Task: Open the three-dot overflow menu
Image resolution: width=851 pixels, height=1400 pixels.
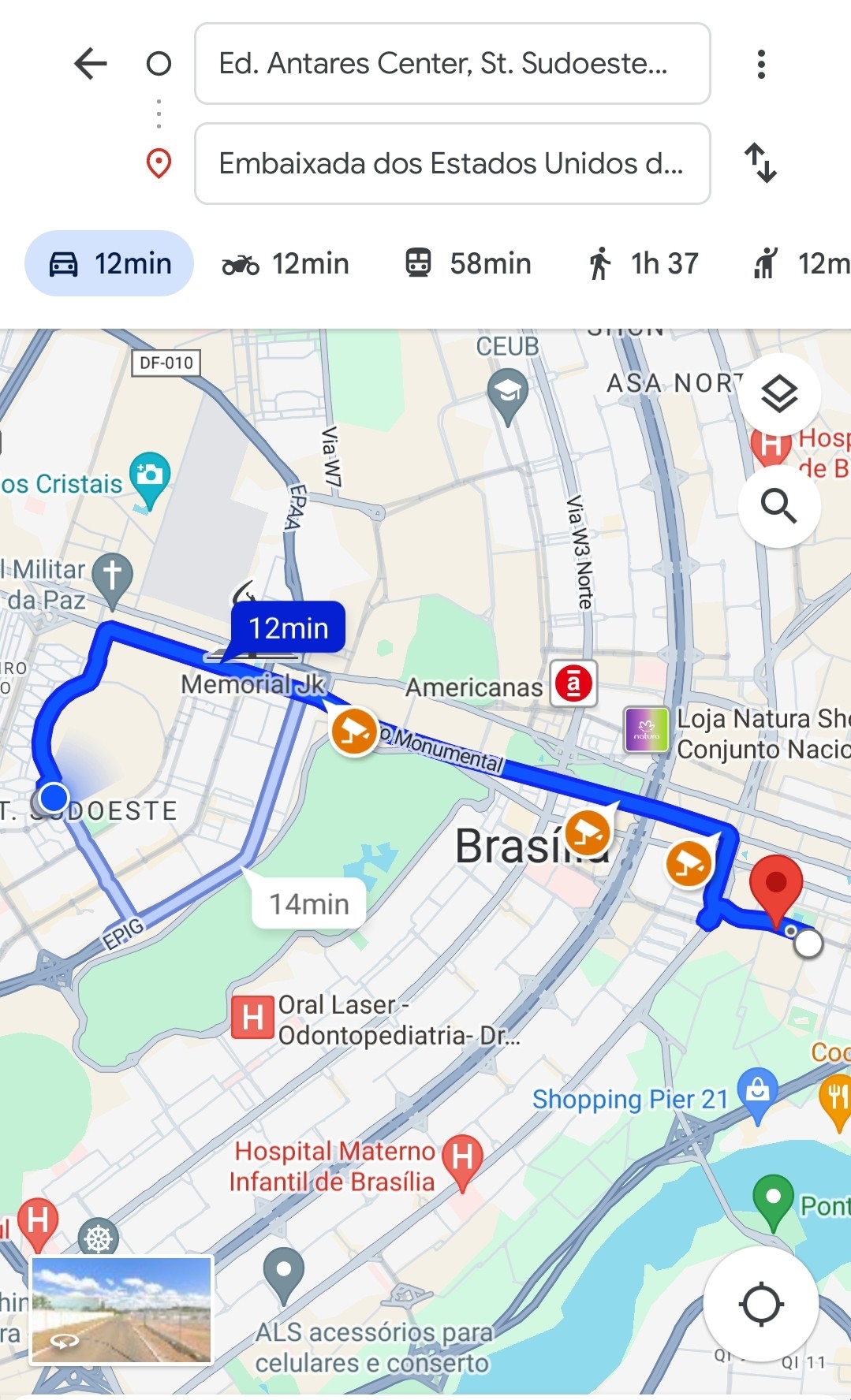Action: tap(761, 64)
